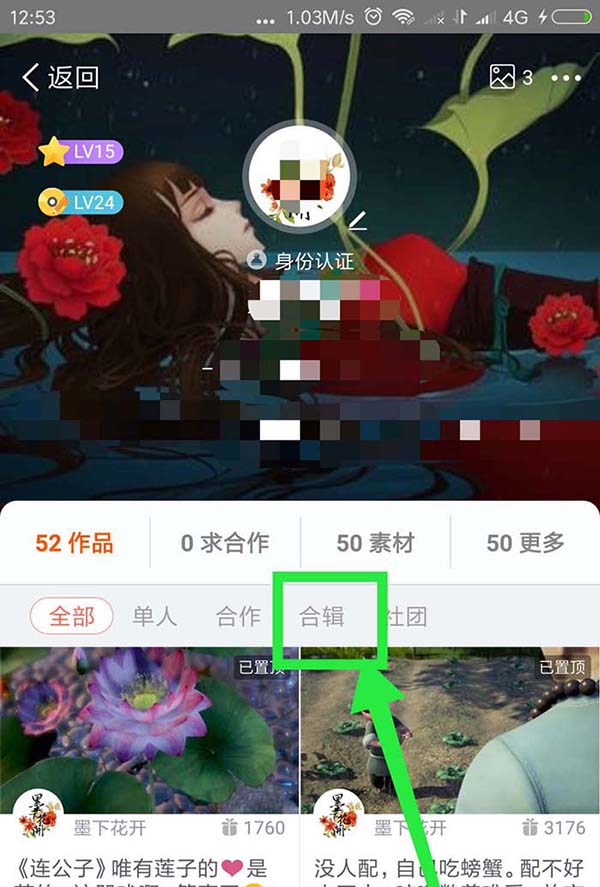
Task: Open the LV24 level badge
Action: click(x=82, y=203)
